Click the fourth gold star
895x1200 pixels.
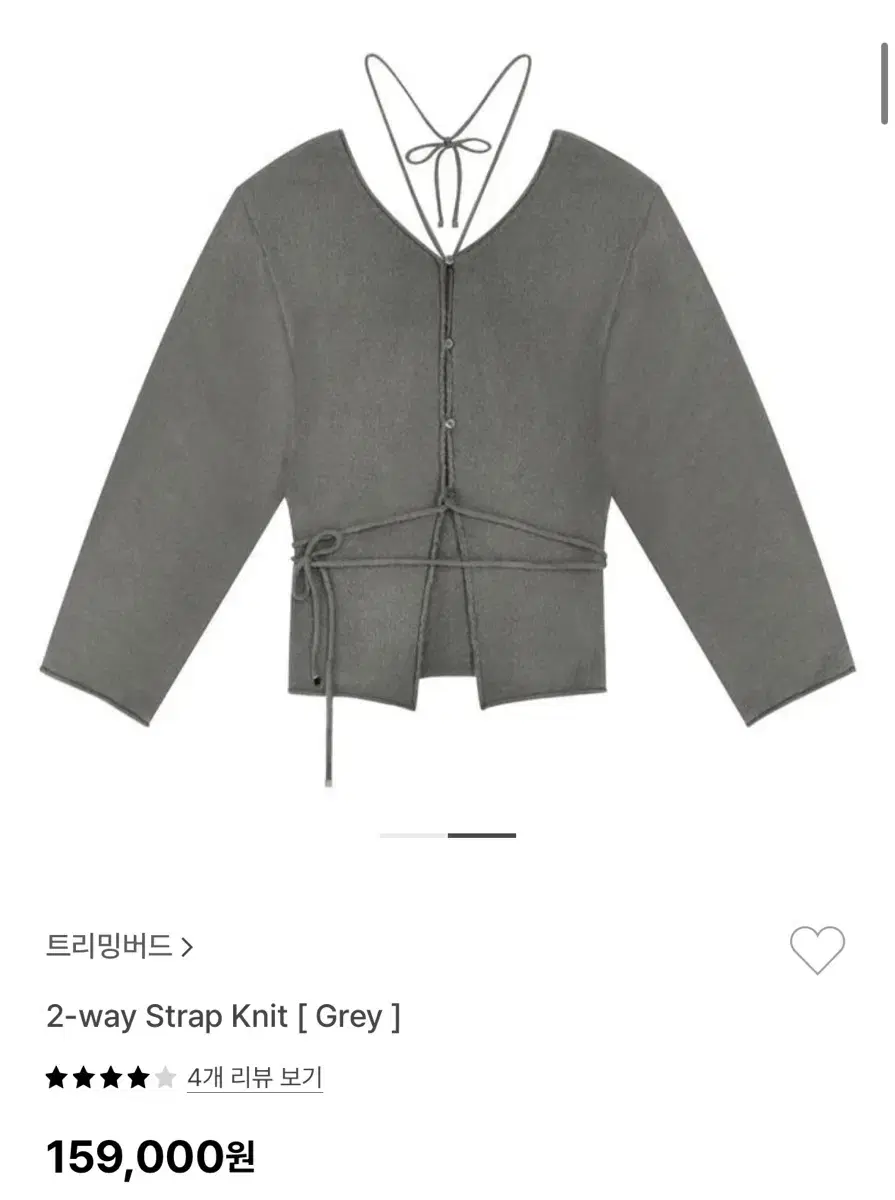[x=137, y=1078]
